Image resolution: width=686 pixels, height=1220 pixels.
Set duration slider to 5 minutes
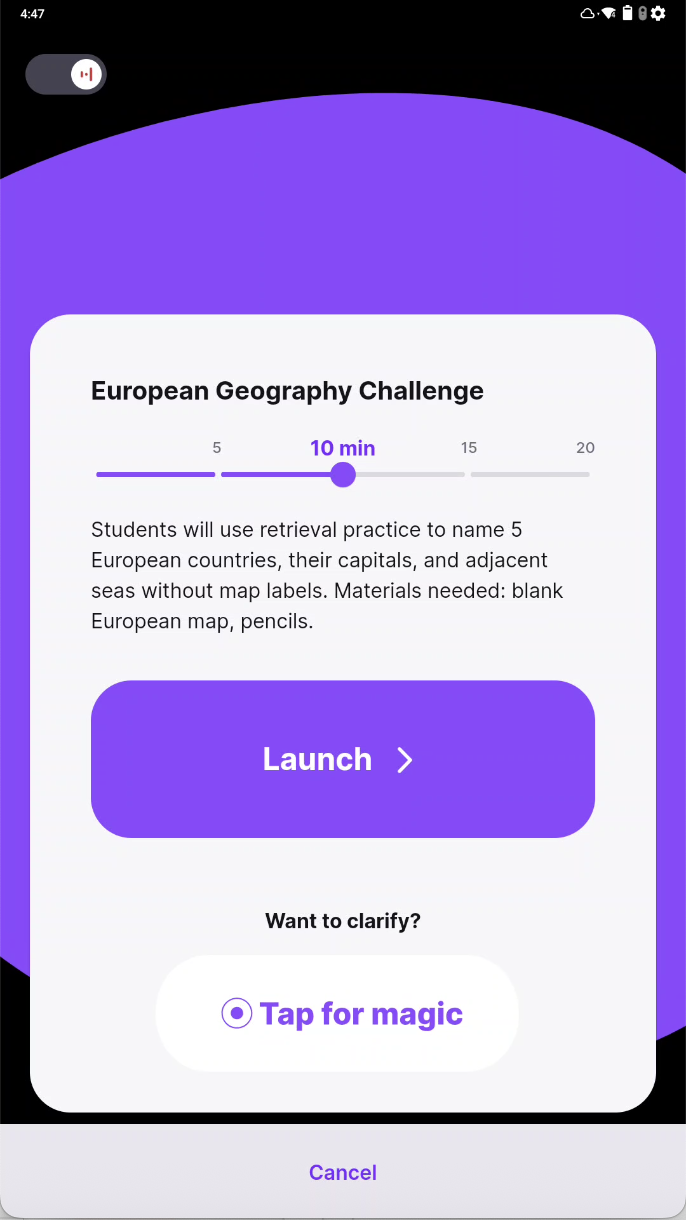[x=217, y=473]
